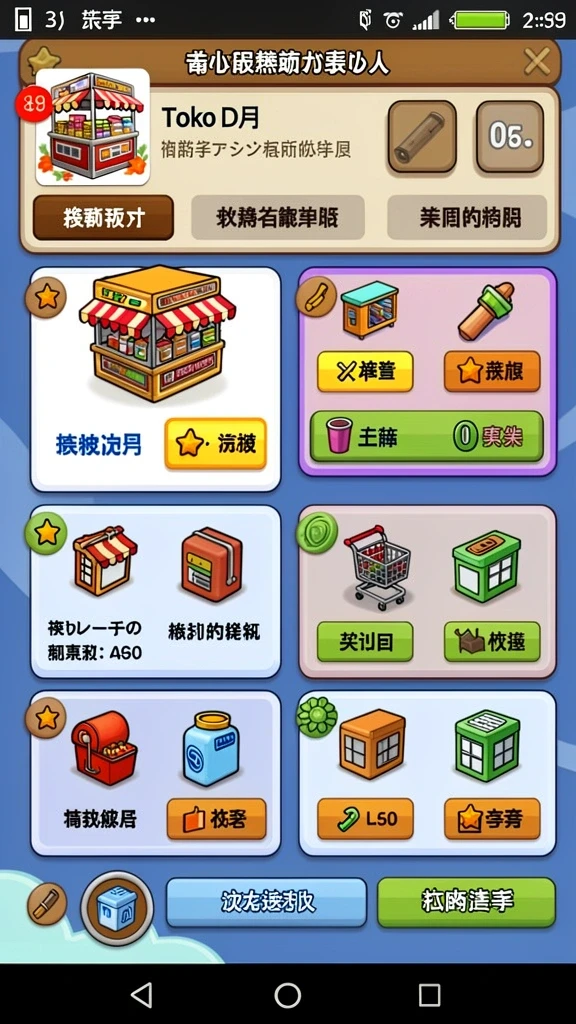Switch to the rightmost tab under Toko
Viewport: 576px width, 1024px height.
pos(467,218)
